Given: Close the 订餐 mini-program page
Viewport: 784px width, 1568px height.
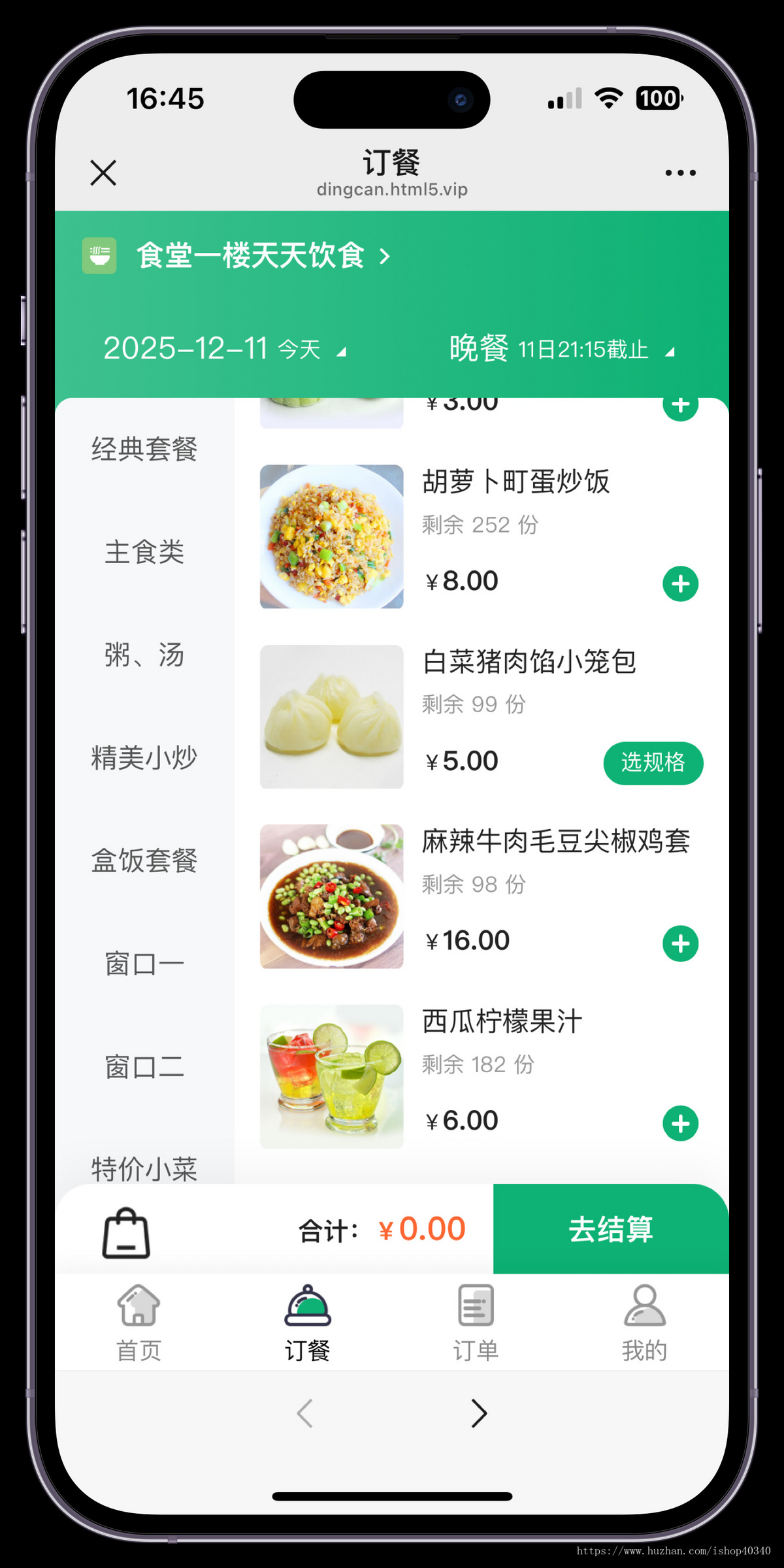Looking at the screenshot, I should click(103, 173).
